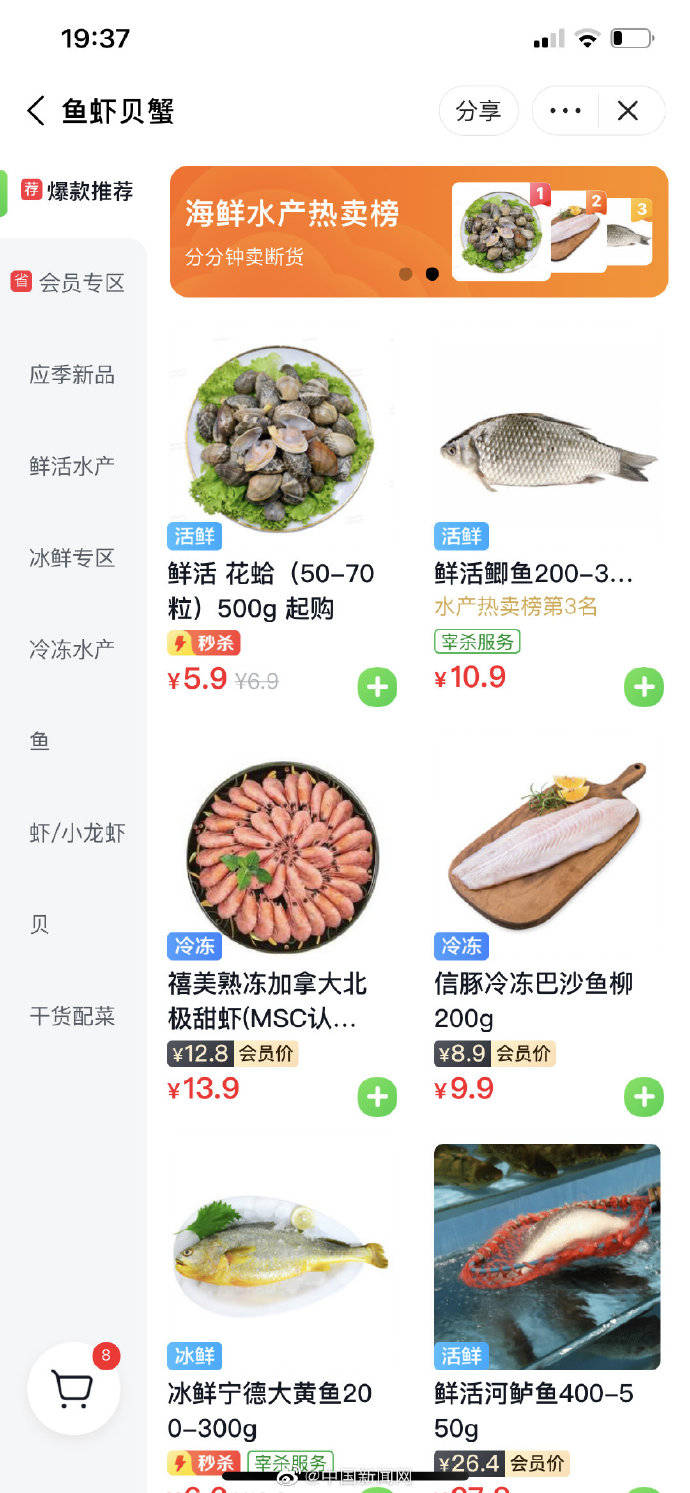Go back from 鱼虾贝蟹 page
Image resolution: width=690 pixels, height=1493 pixels.
coord(36,110)
